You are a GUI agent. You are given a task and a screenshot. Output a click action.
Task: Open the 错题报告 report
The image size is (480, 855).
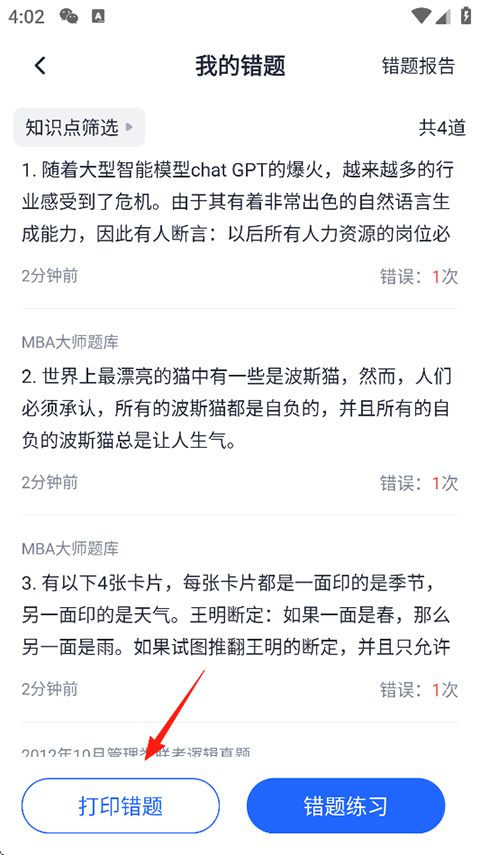tap(418, 66)
